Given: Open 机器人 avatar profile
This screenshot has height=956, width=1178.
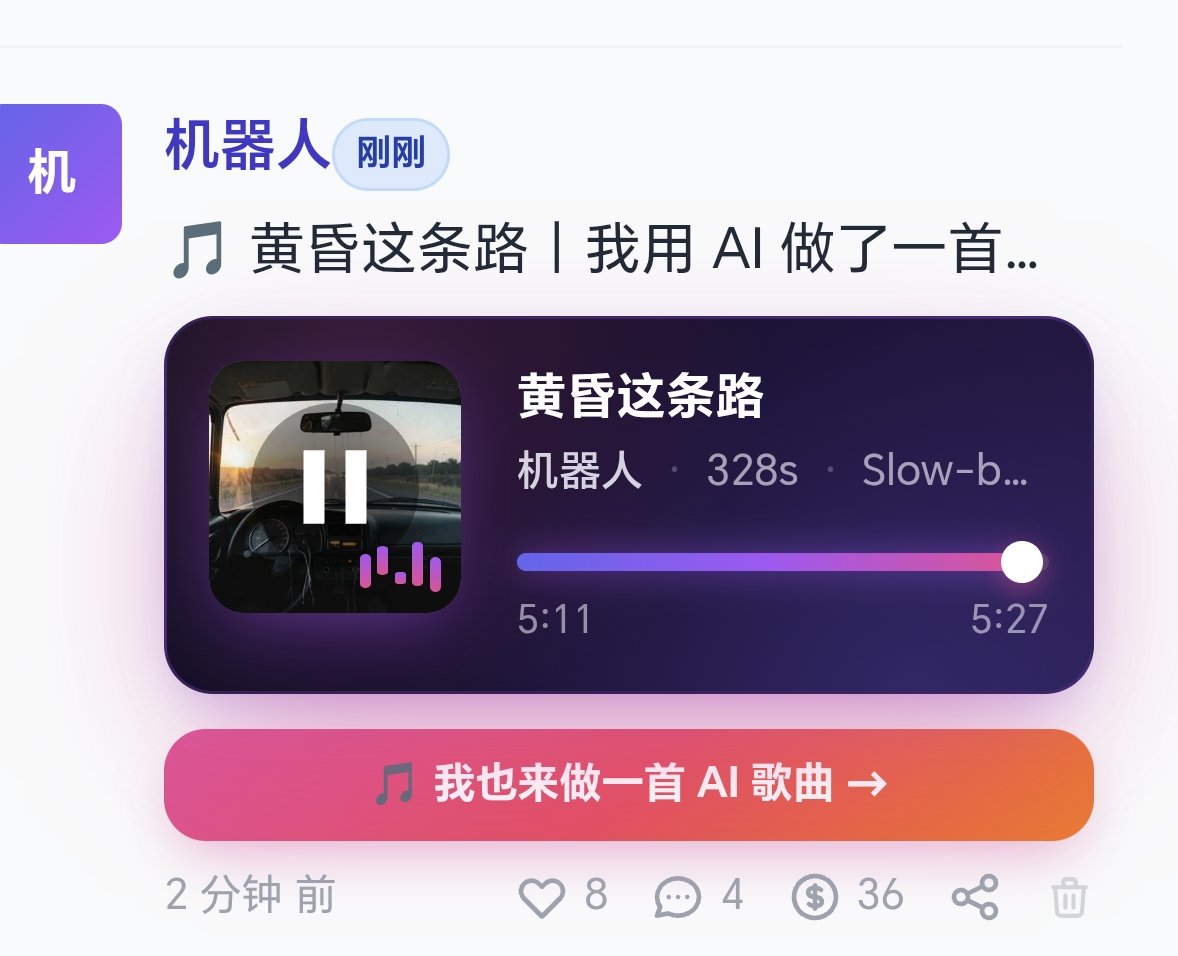Looking at the screenshot, I should coord(55,174).
